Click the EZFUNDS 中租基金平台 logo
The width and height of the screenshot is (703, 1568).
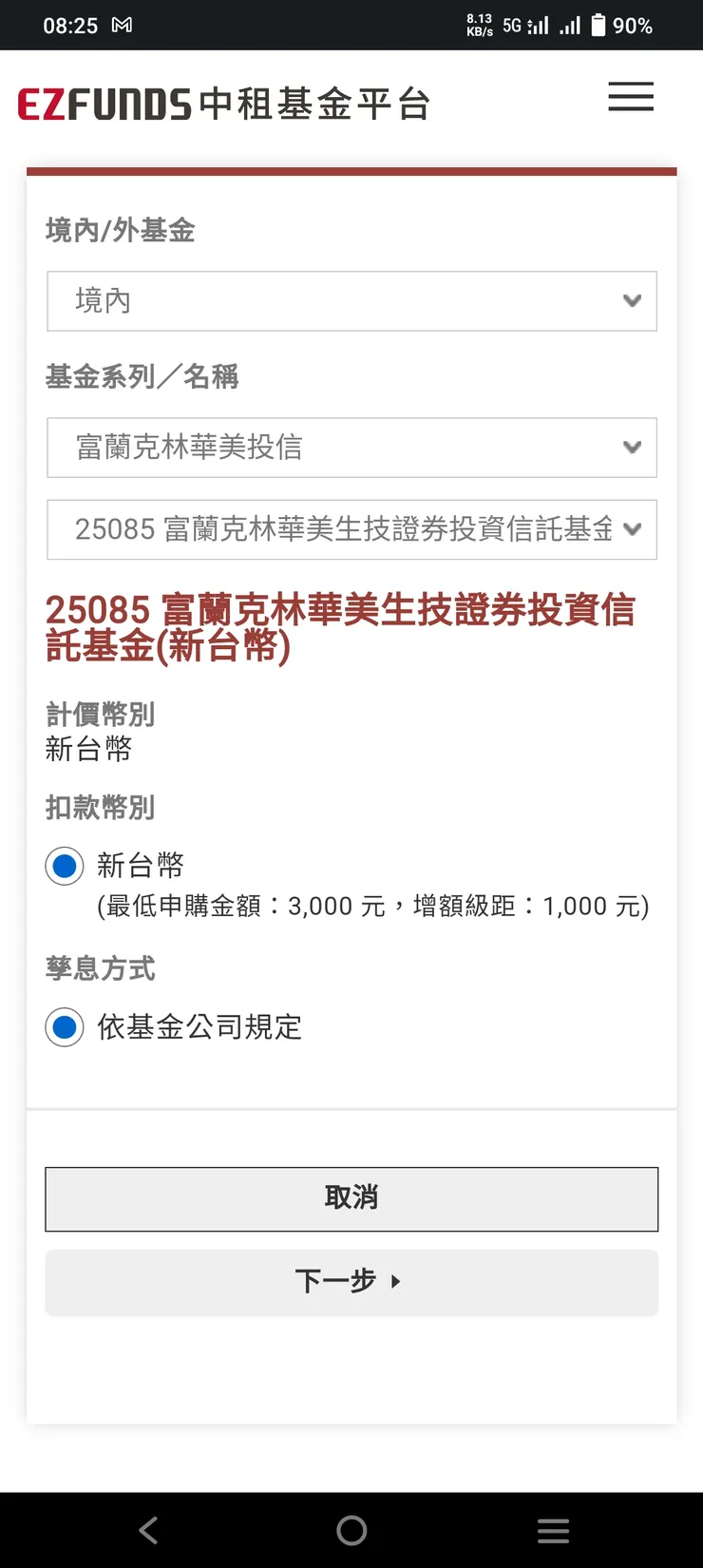(x=223, y=98)
